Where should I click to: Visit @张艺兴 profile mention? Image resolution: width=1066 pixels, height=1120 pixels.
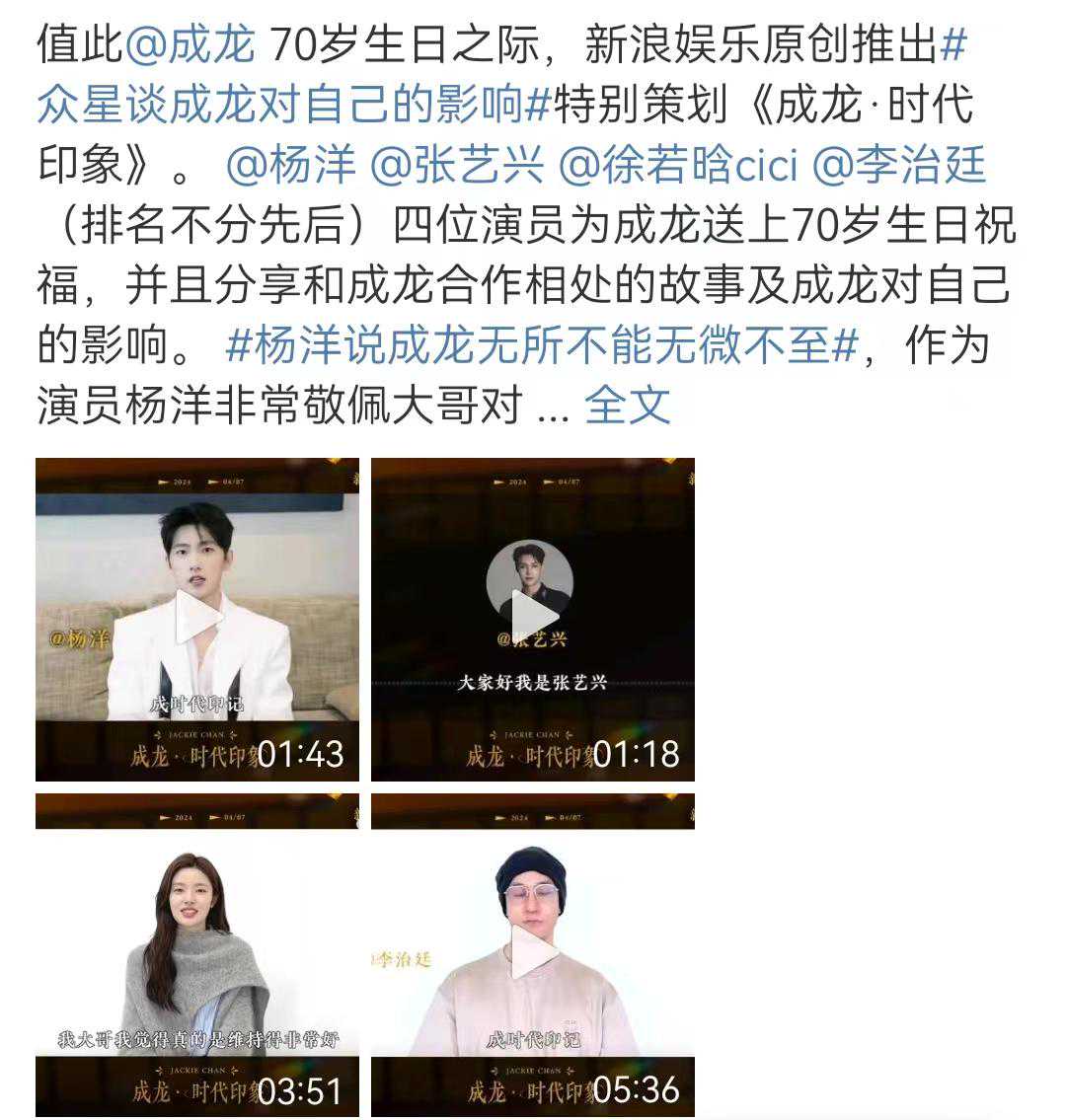[456, 166]
